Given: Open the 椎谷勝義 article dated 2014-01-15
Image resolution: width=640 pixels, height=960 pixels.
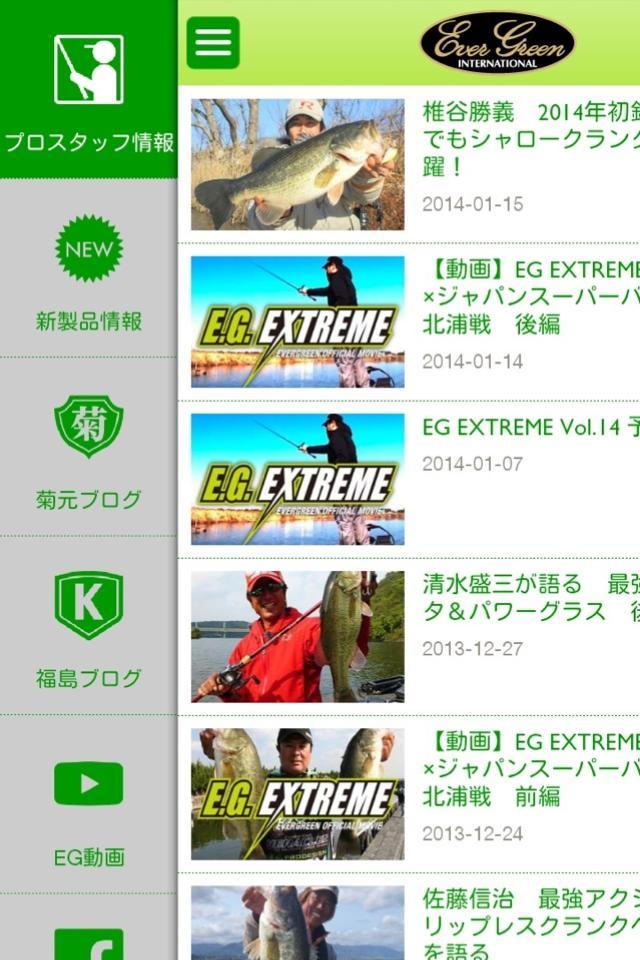Looking at the screenshot, I should tap(410, 164).
